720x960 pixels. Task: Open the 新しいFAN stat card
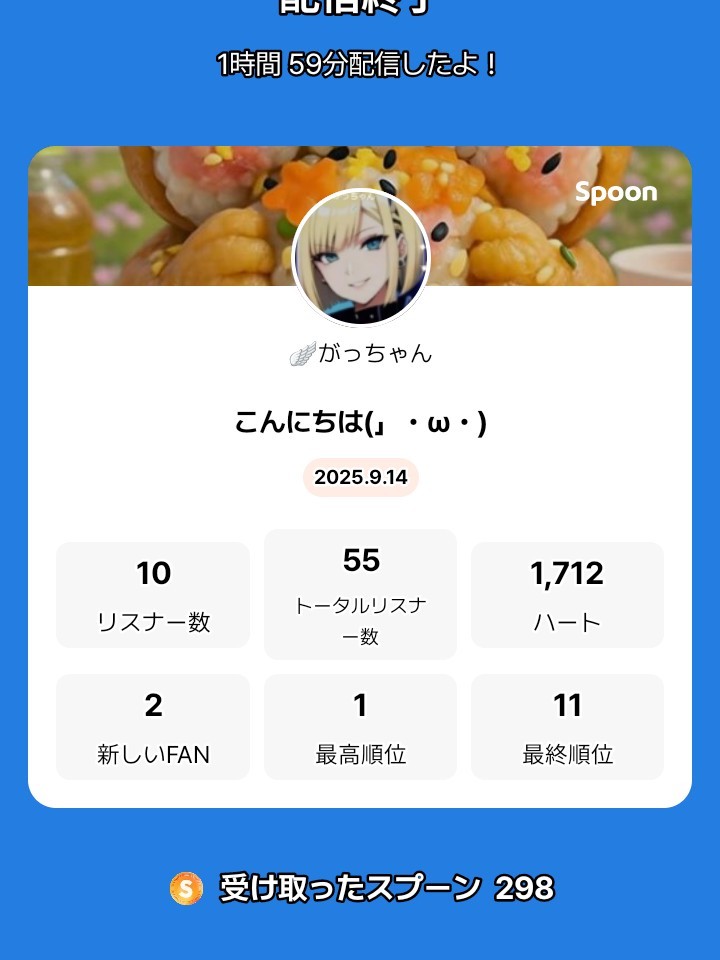[x=152, y=726]
